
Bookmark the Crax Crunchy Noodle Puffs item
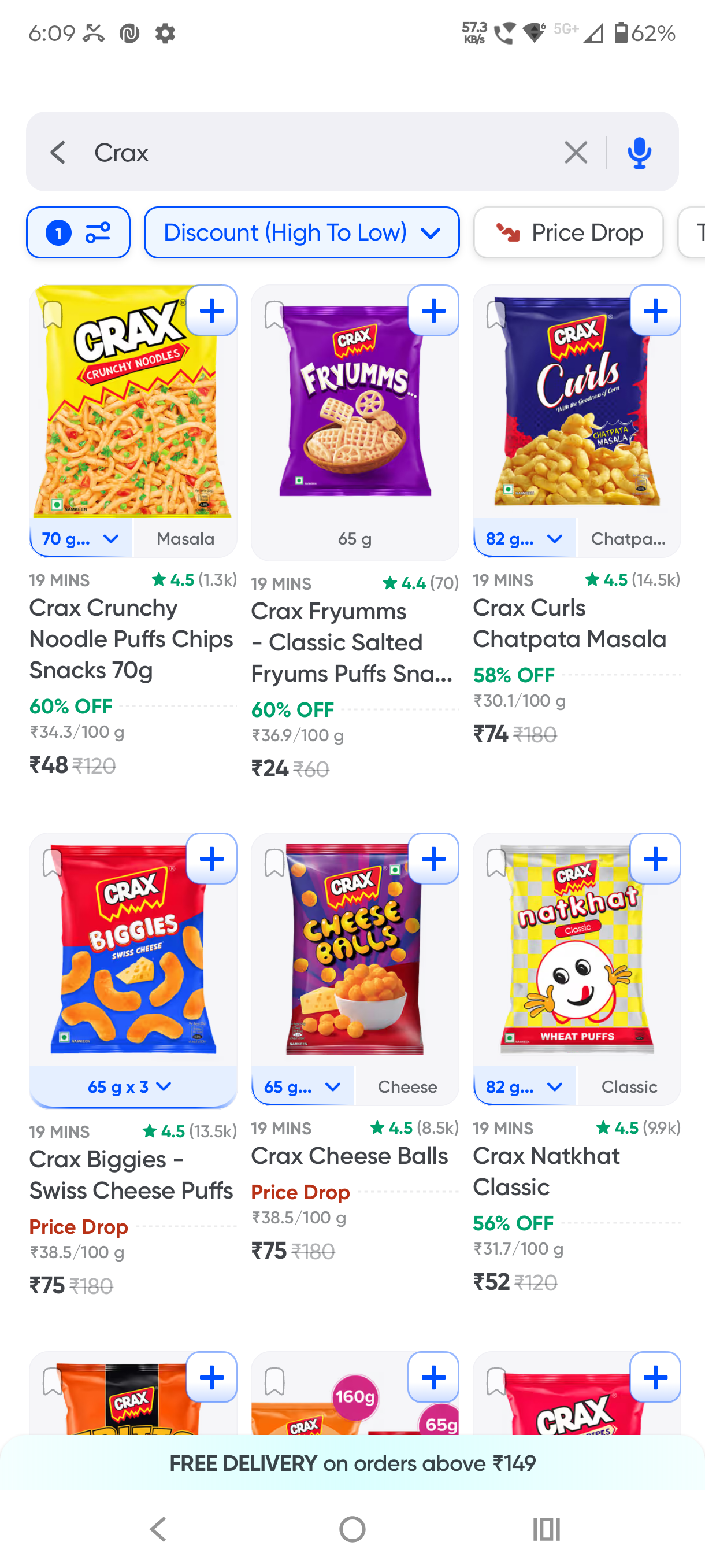(53, 315)
